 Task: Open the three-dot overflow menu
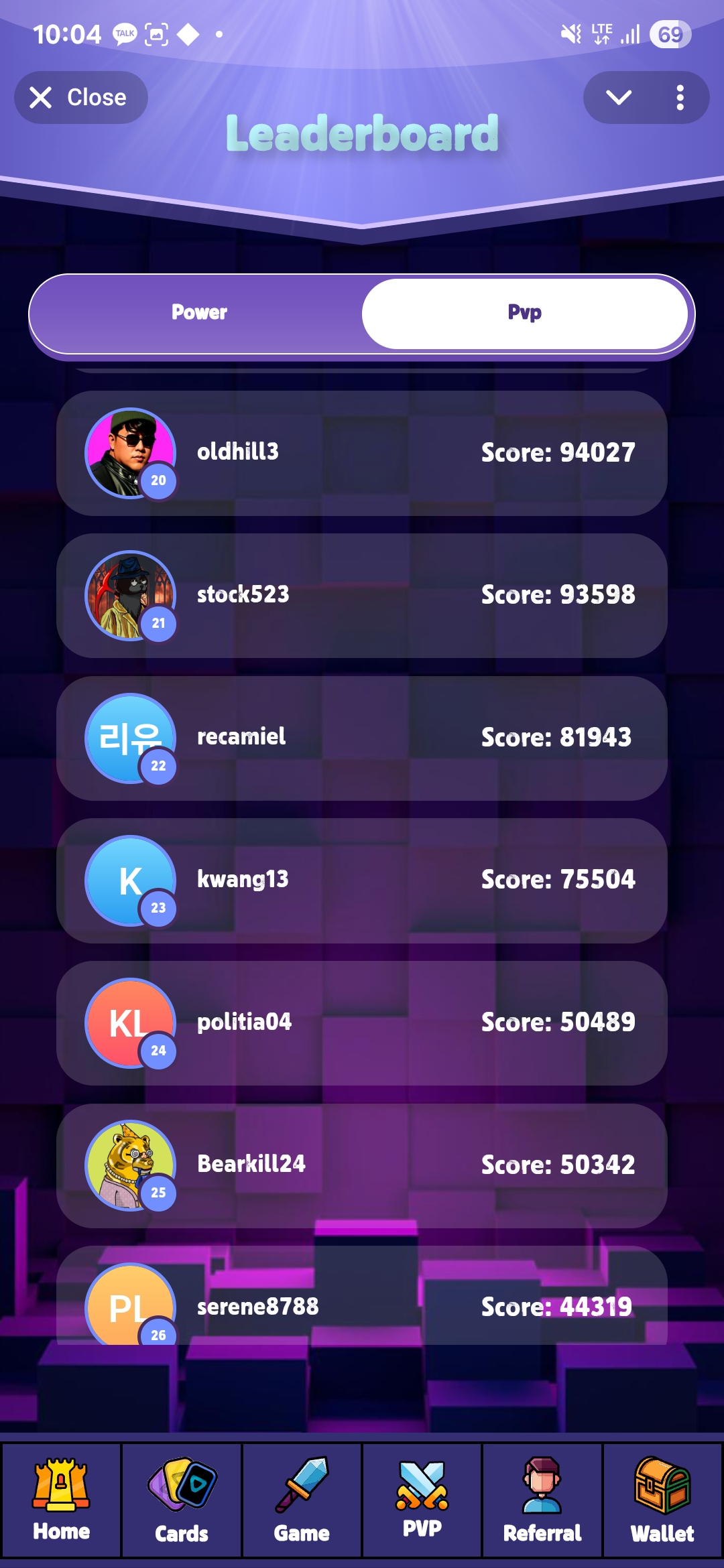680,98
